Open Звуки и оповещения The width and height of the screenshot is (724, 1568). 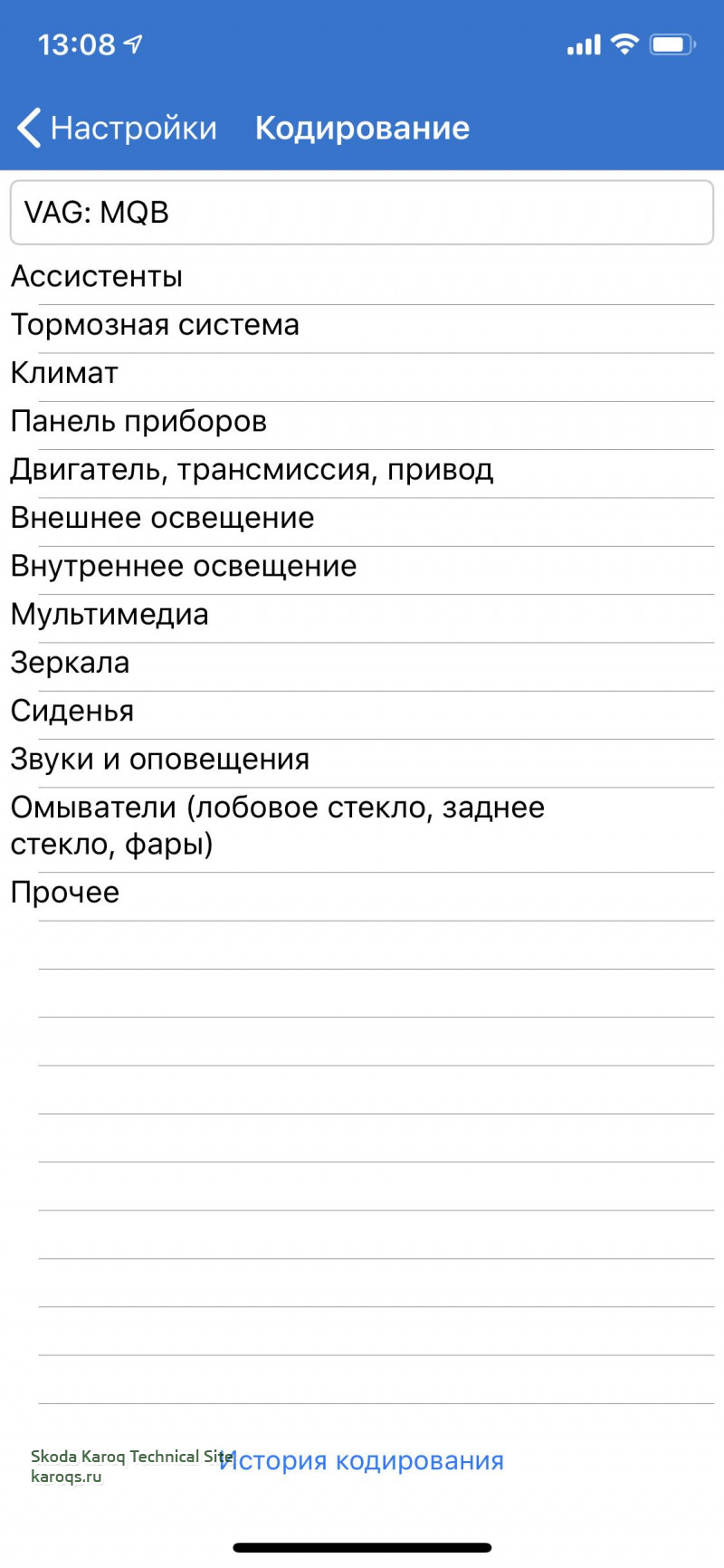click(x=160, y=760)
